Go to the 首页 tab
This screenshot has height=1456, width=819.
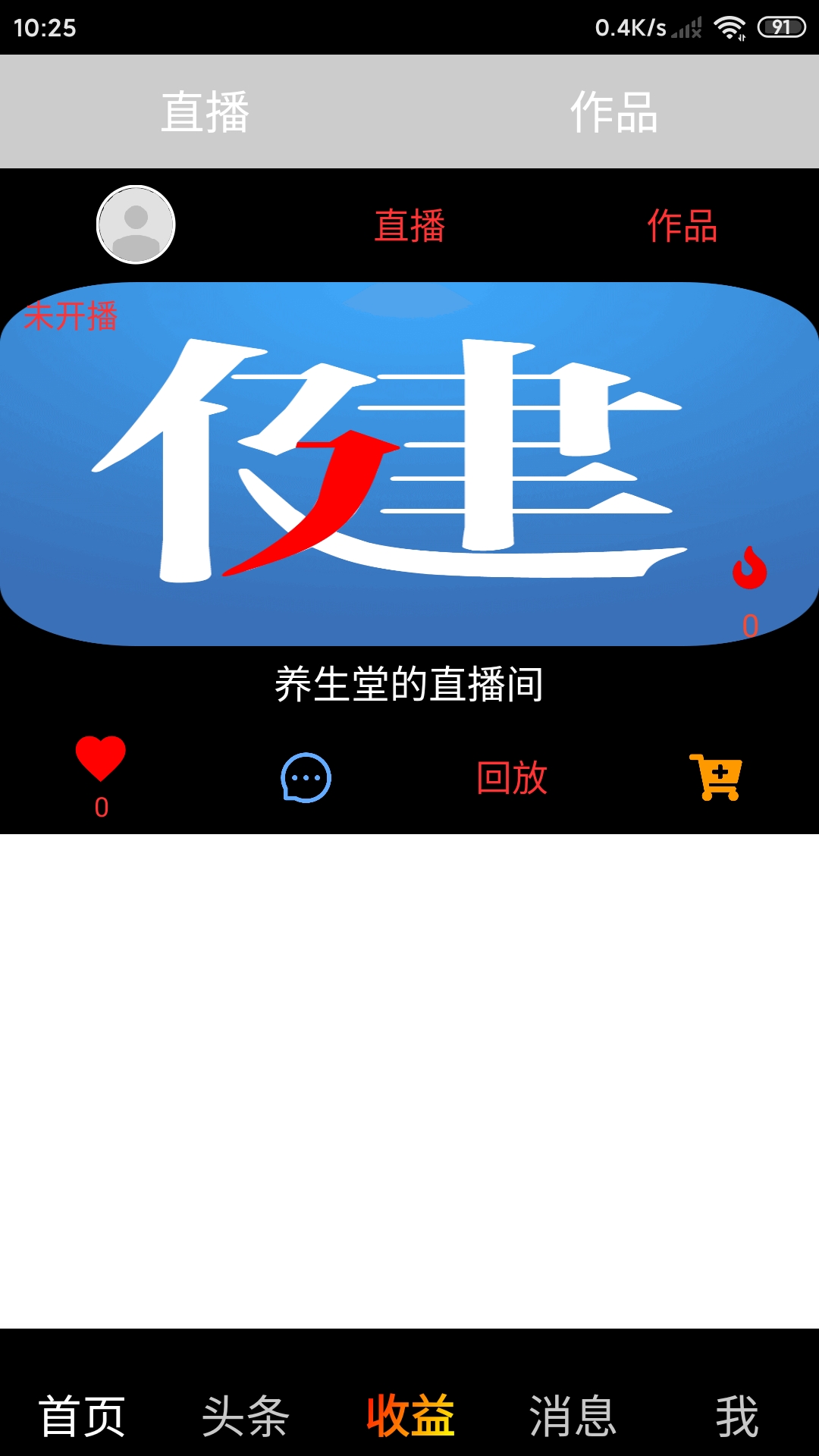click(82, 1416)
